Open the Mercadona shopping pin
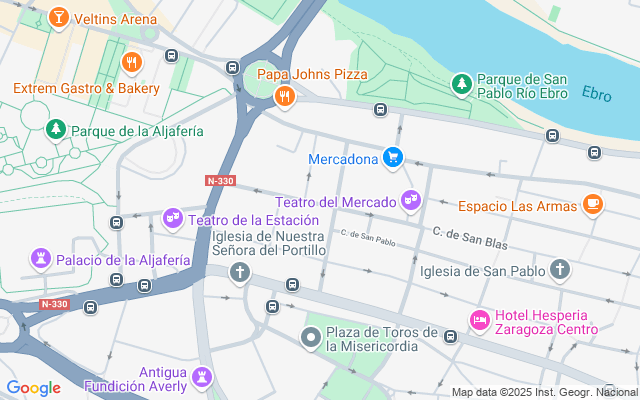 [x=393, y=158]
